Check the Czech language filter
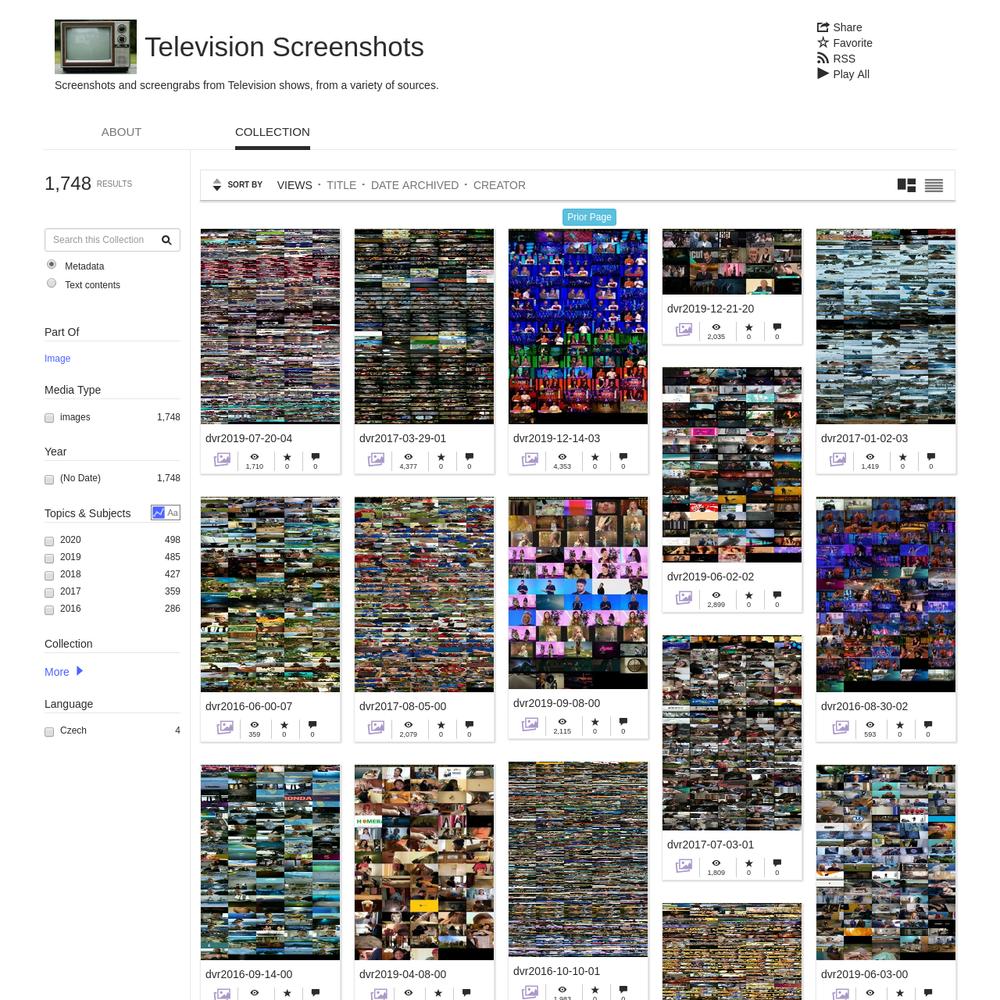Screen dimensions: 1000x1000 click(49, 732)
